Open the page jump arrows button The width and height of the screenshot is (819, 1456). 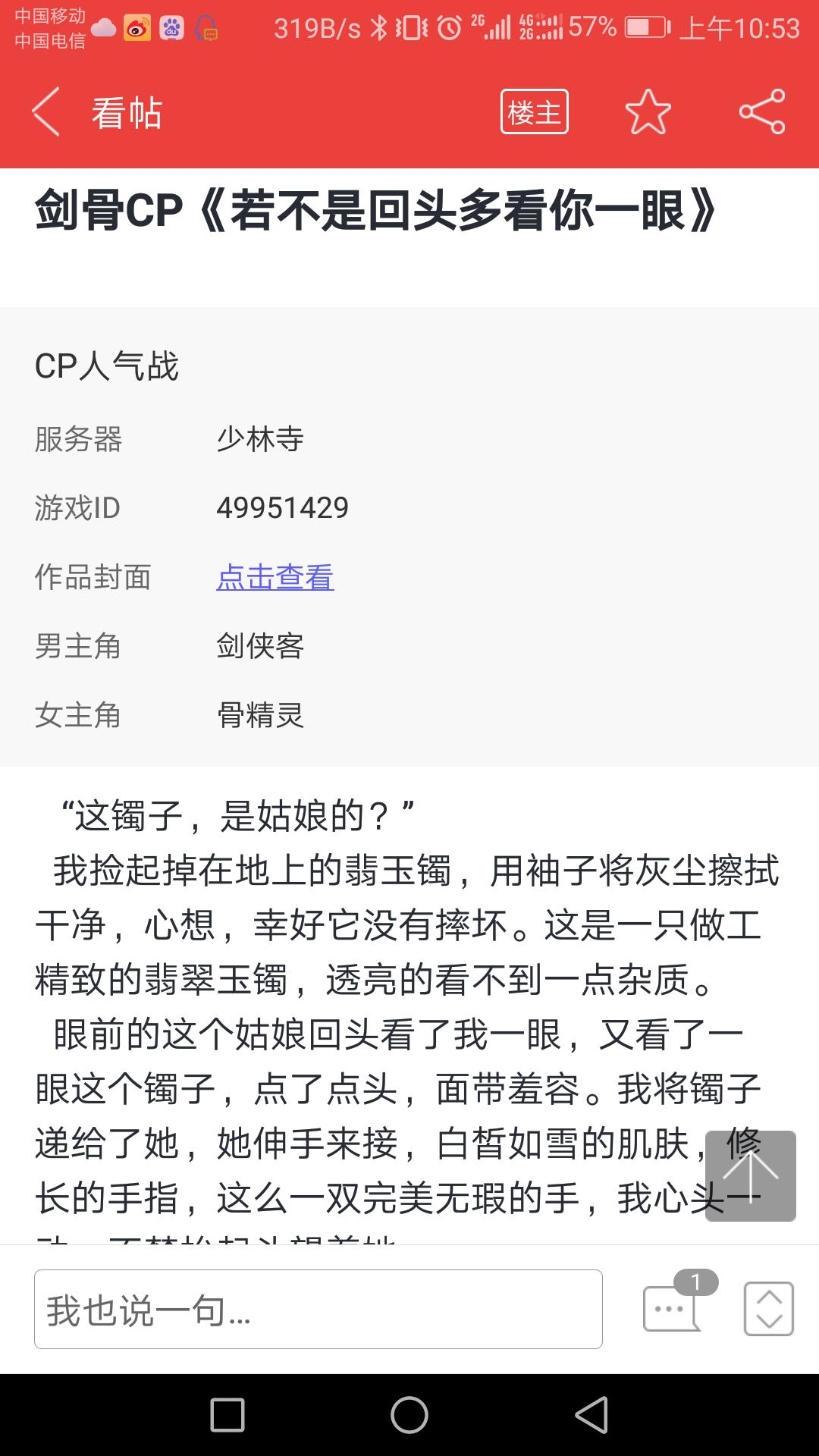(769, 1309)
